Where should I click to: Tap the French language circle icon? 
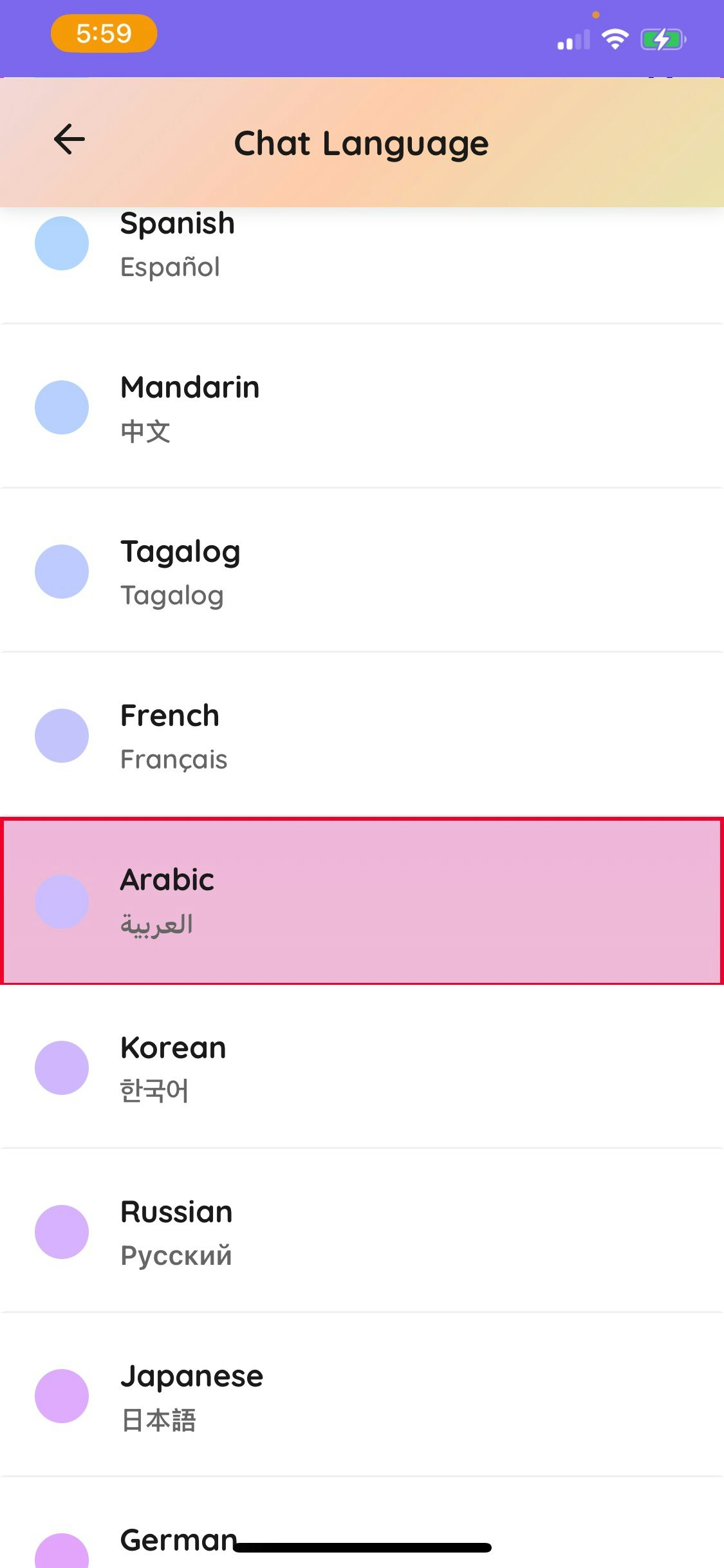[x=62, y=735]
